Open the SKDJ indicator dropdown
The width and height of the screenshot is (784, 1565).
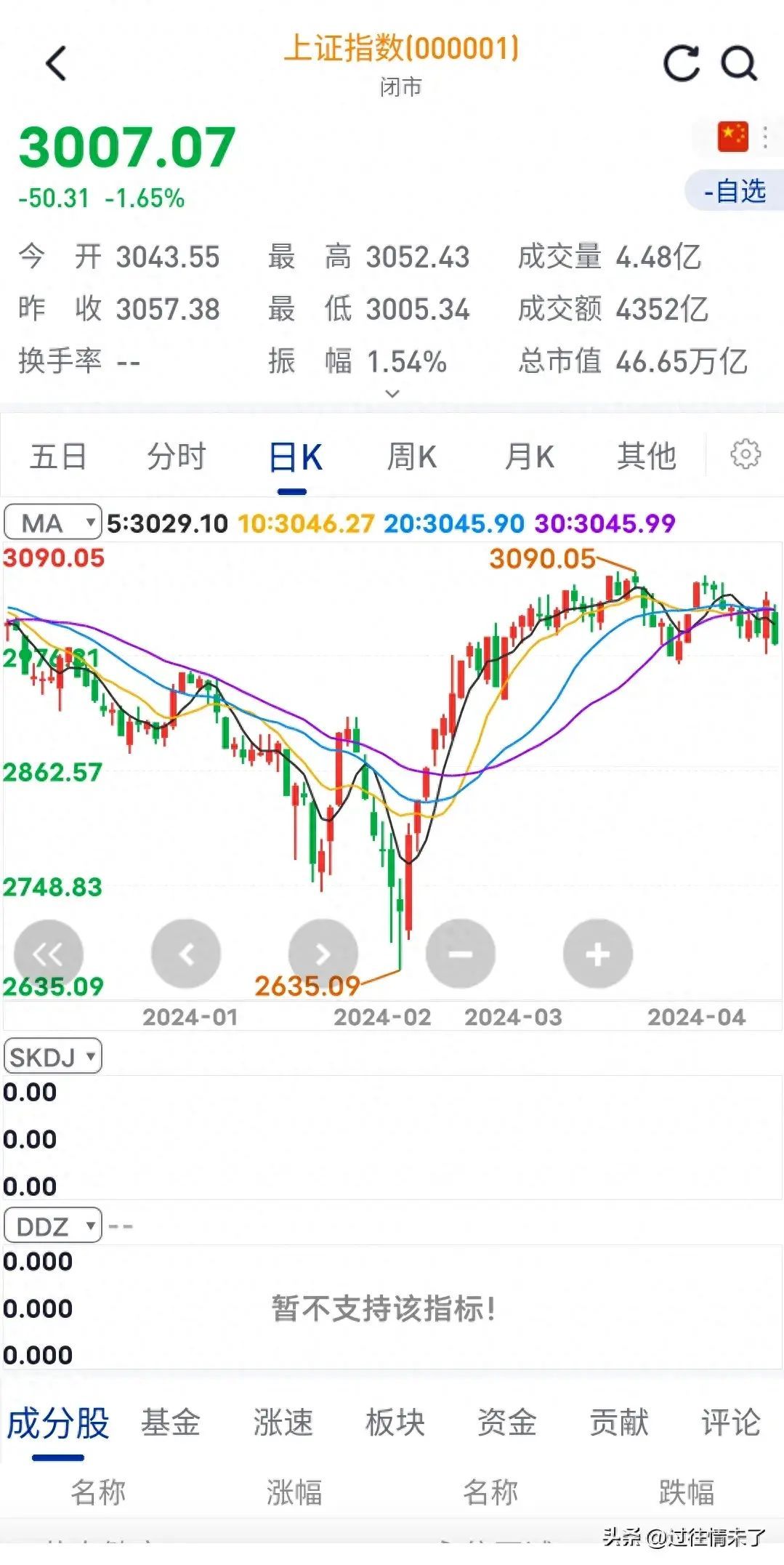pos(52,1057)
